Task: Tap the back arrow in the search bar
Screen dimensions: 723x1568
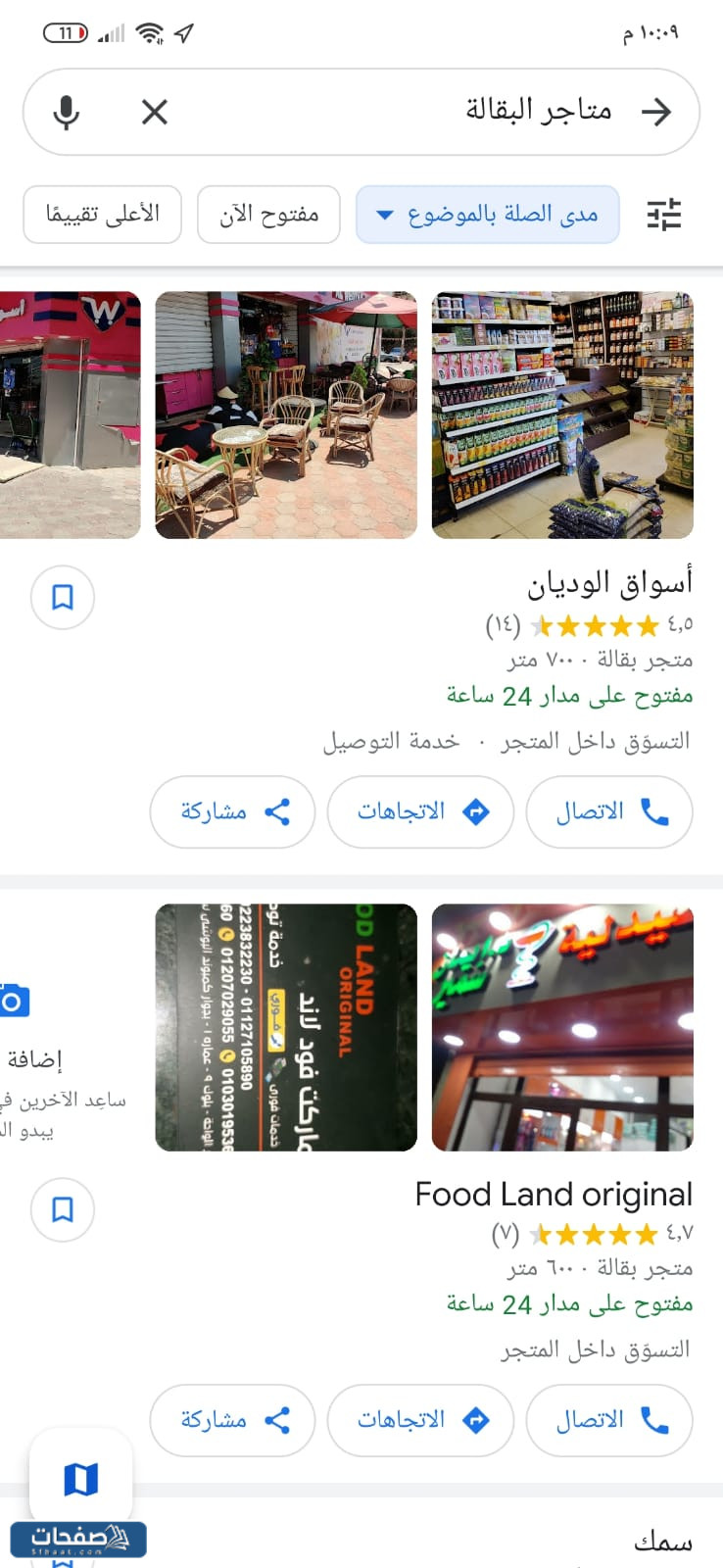Action: point(657,112)
